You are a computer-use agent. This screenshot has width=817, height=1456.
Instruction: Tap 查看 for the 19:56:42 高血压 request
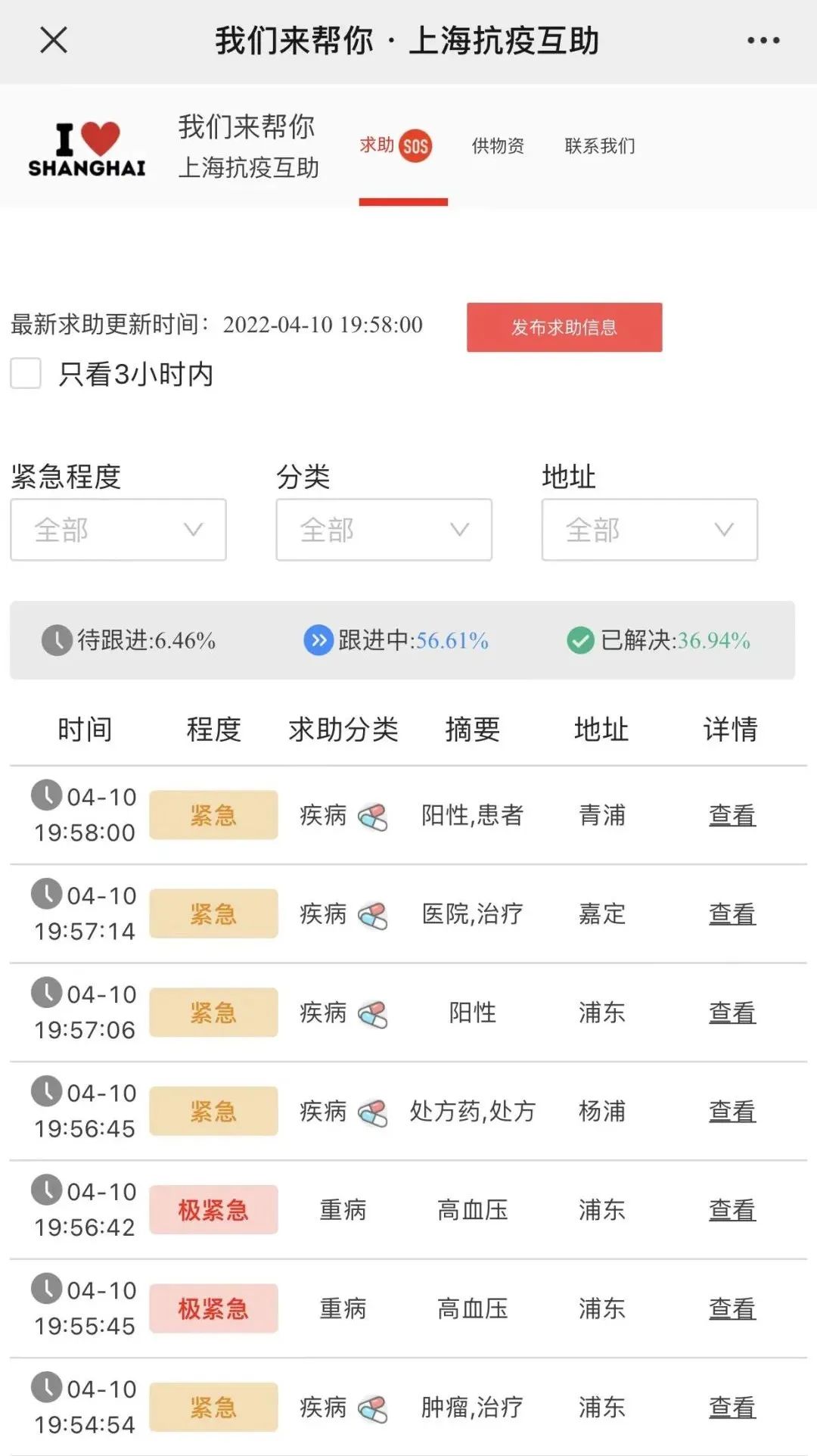(x=732, y=1210)
